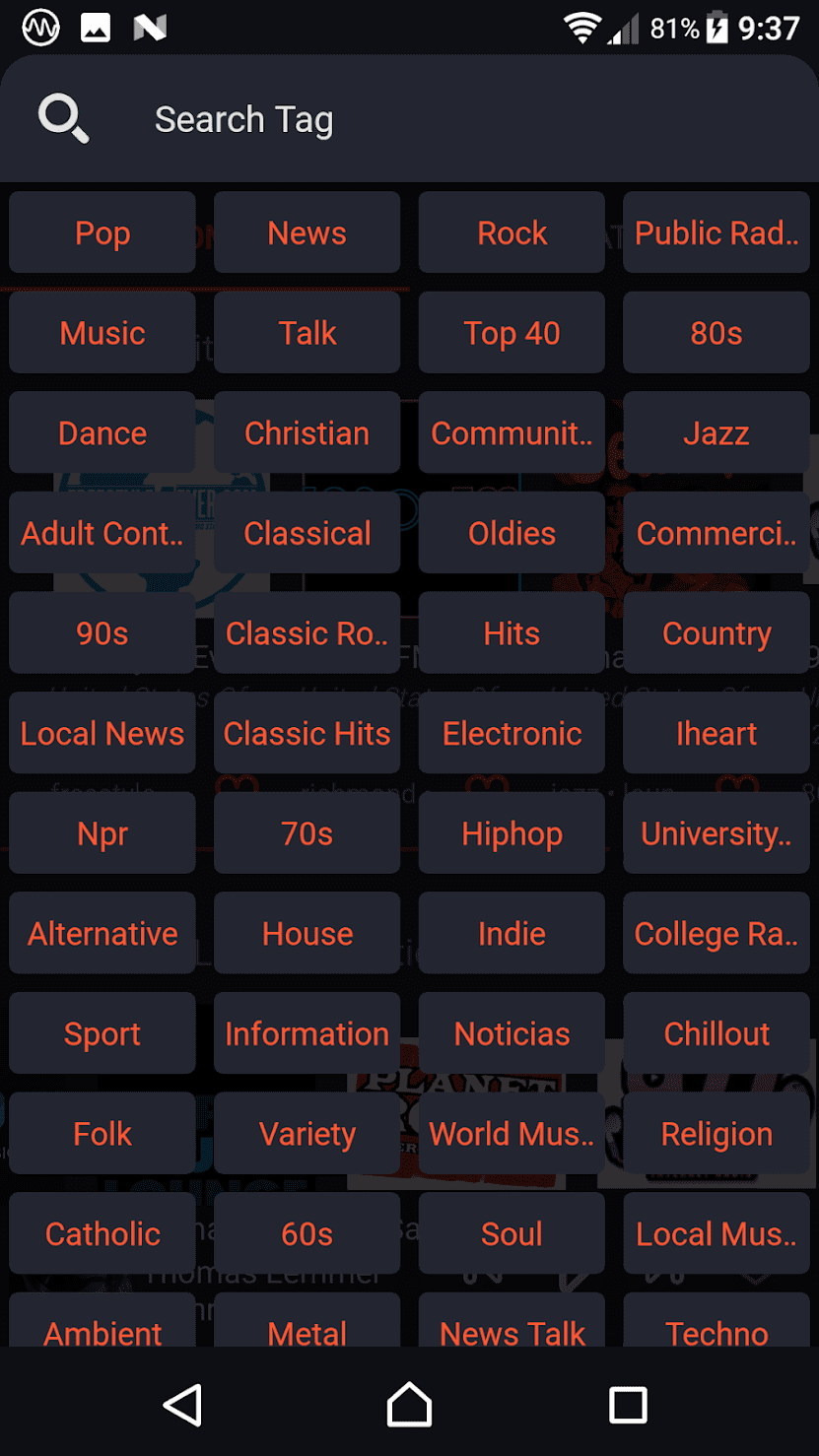This screenshot has height=1456, width=819.
Task: Tap the Christian tag chip
Action: click(307, 433)
